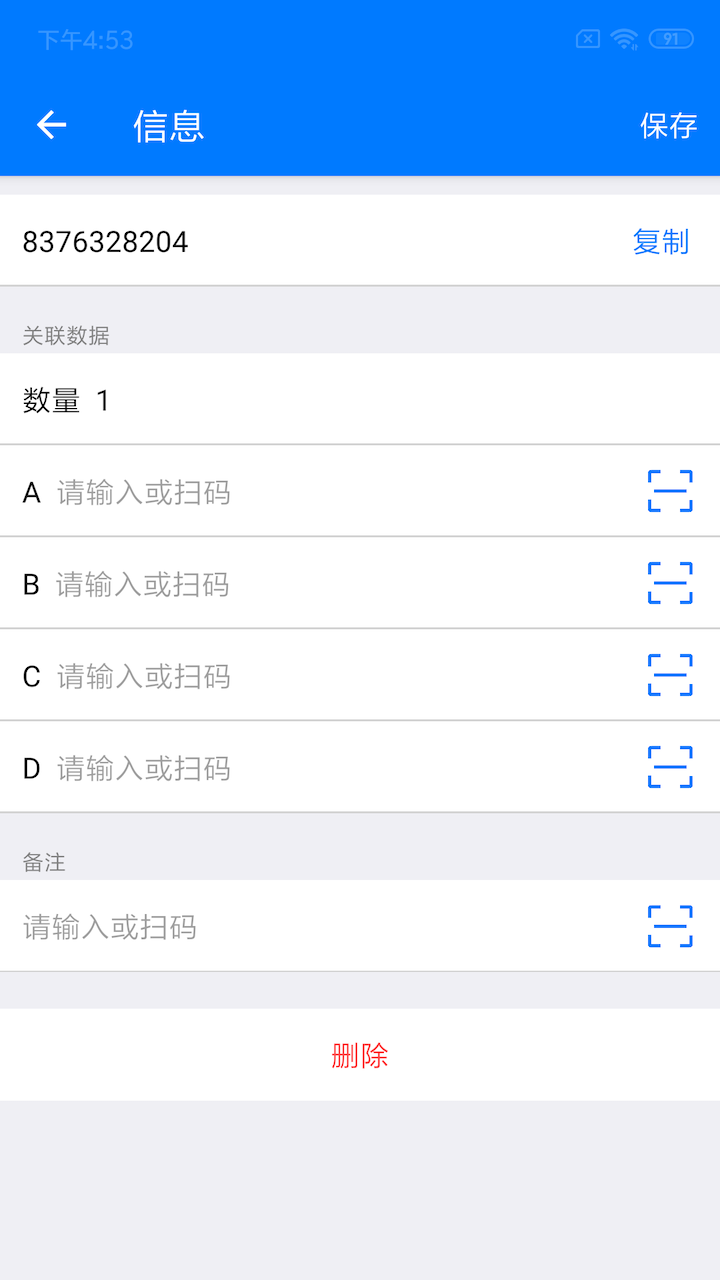Activate the scan icon for field D
The height and width of the screenshot is (1280, 720).
[668, 768]
